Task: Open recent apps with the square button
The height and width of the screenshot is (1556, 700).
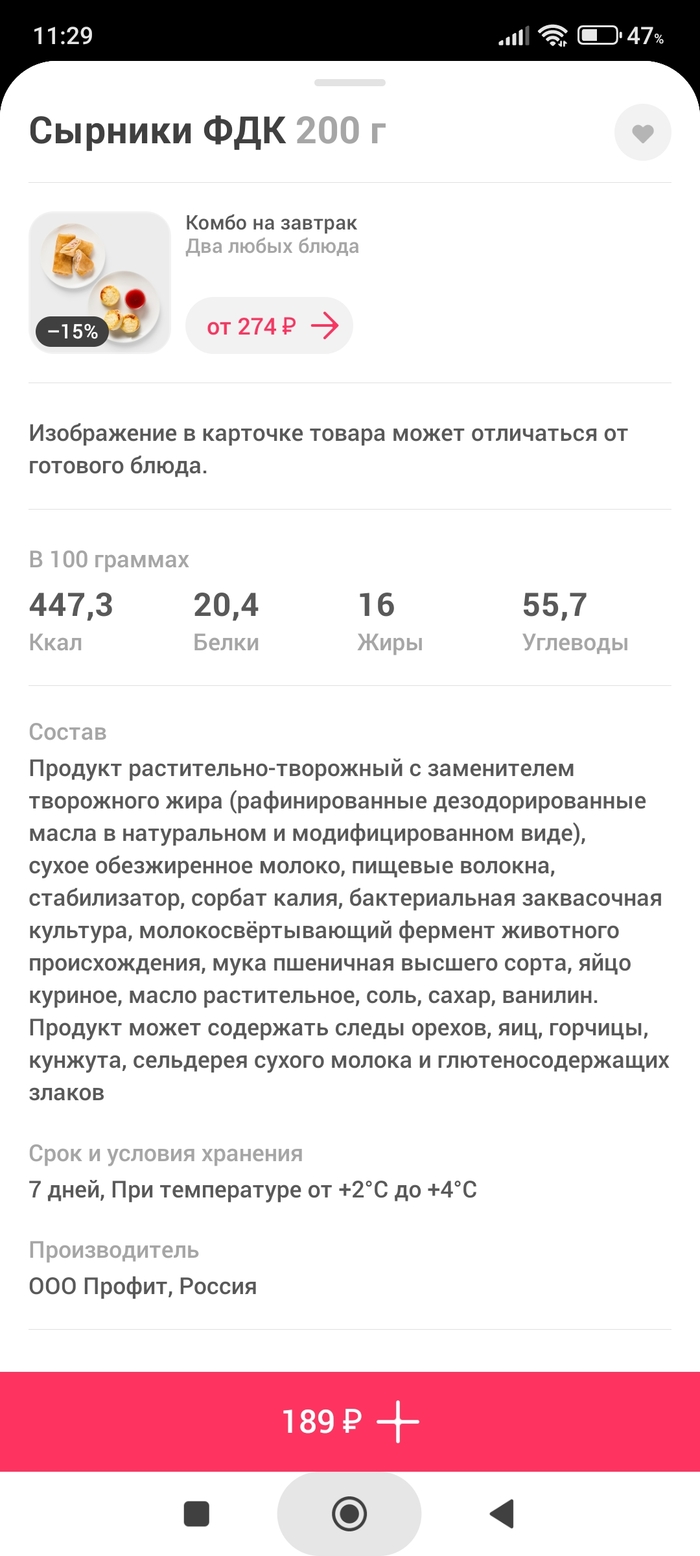Action: pyautogui.click(x=197, y=1514)
